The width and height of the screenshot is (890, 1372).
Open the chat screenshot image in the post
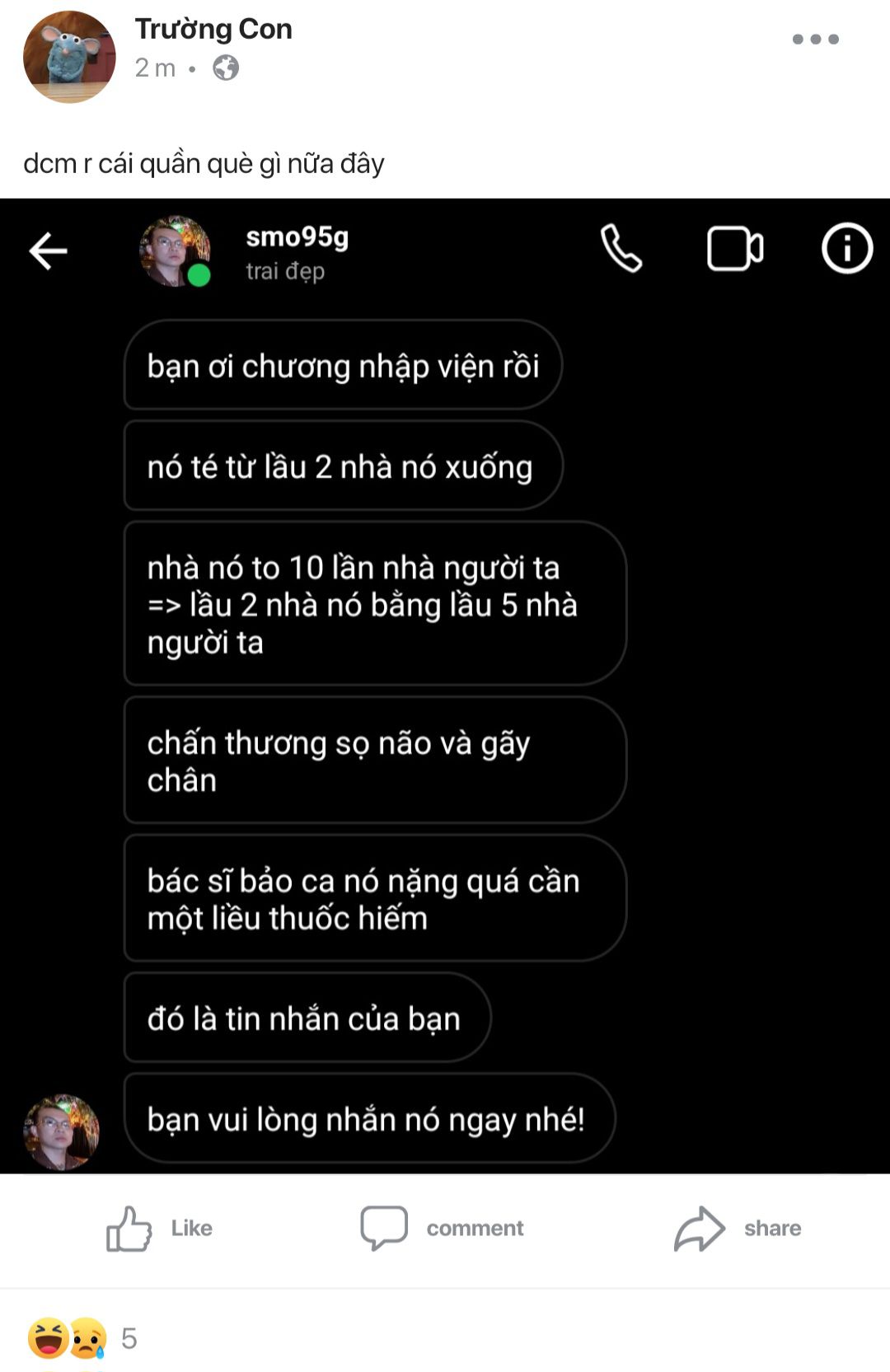[x=445, y=686]
